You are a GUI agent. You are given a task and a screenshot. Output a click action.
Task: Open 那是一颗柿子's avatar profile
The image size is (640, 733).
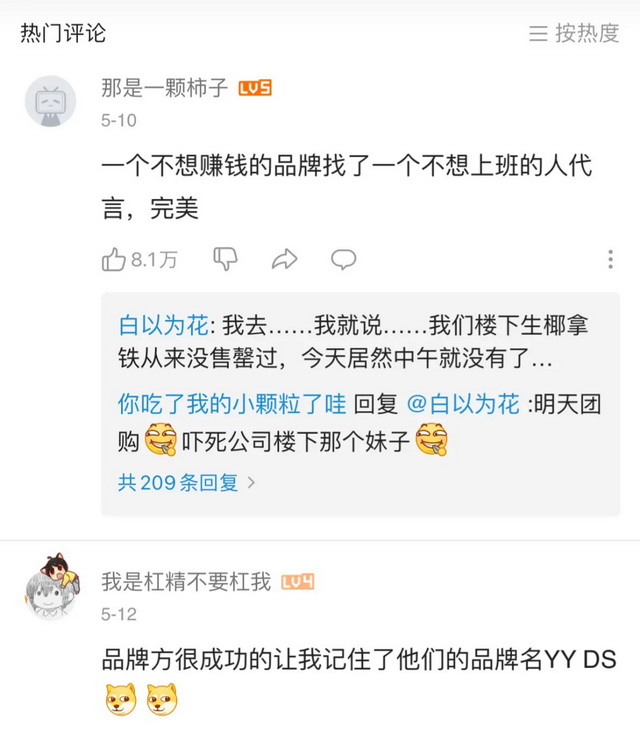(50, 101)
